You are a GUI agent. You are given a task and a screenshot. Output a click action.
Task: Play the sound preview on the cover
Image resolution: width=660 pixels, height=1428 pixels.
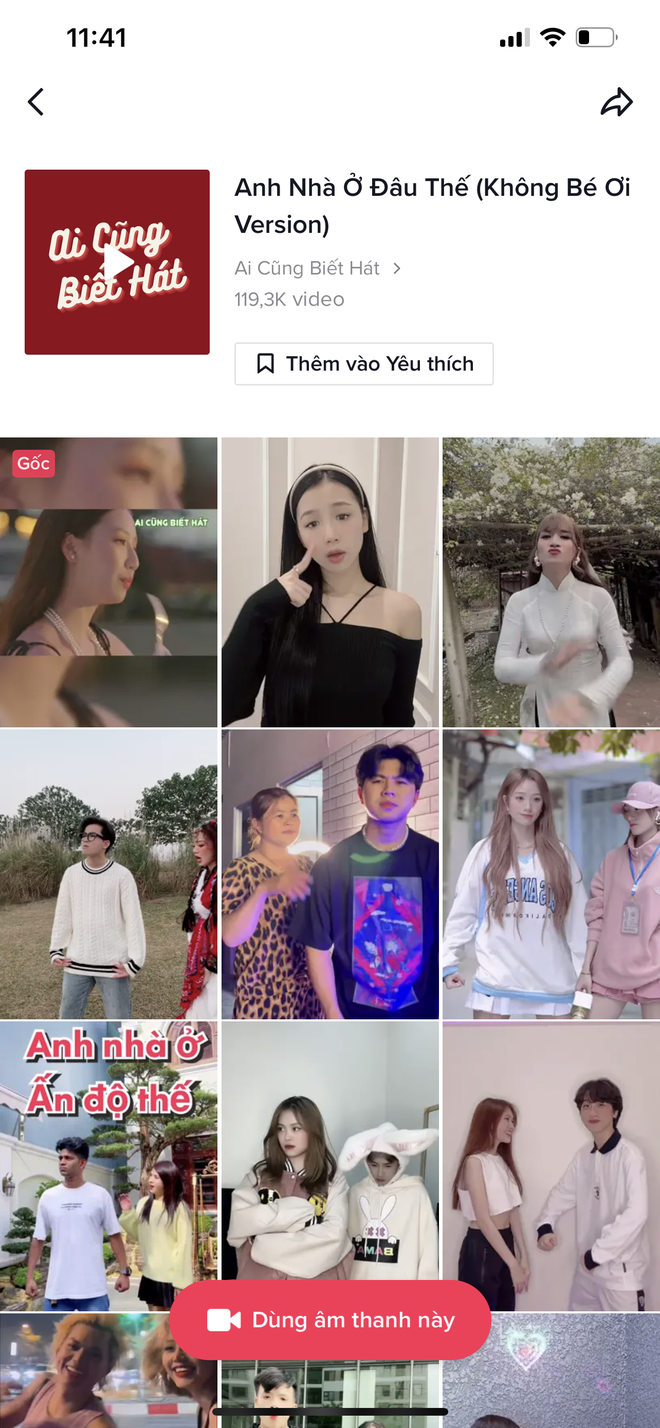coord(117,262)
